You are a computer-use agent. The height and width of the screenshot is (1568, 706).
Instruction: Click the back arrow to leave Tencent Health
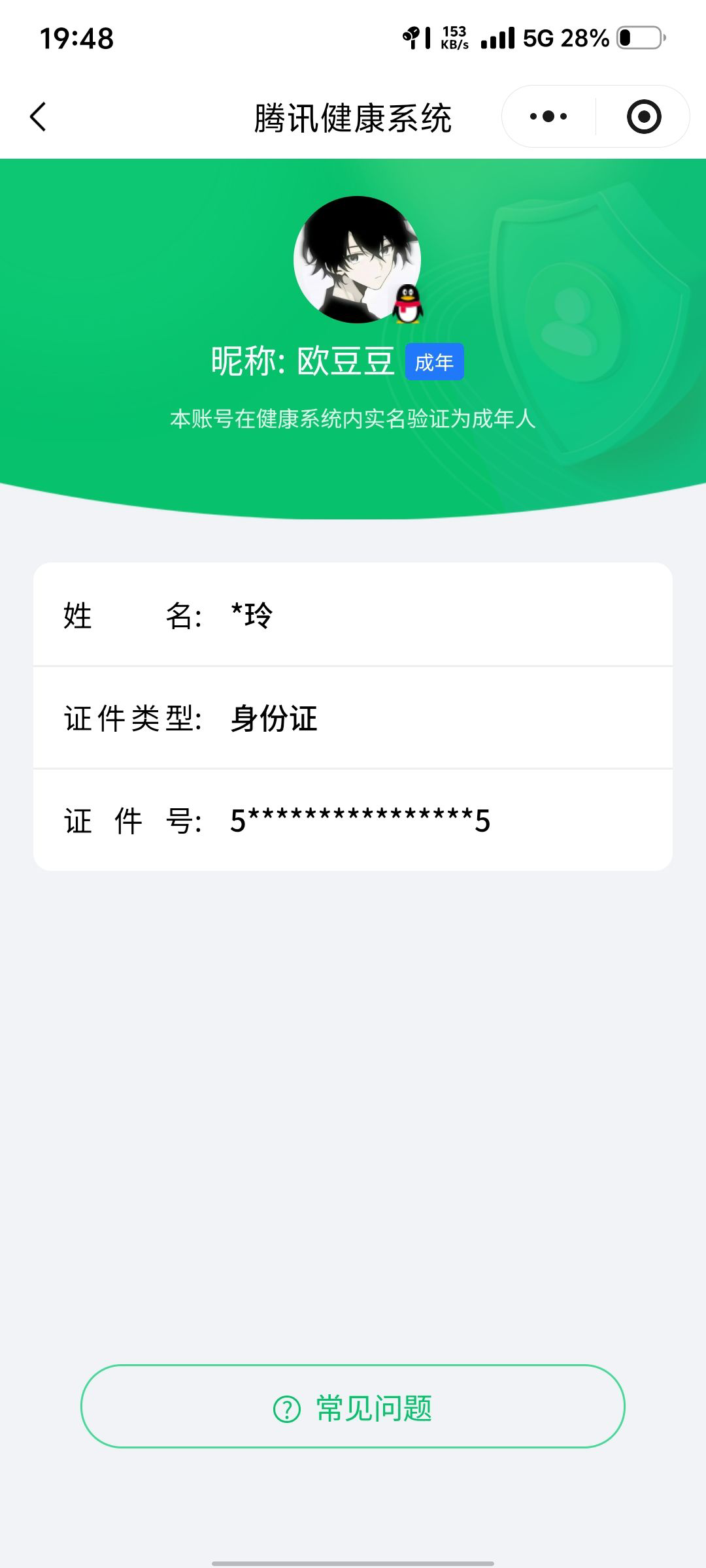[37, 115]
